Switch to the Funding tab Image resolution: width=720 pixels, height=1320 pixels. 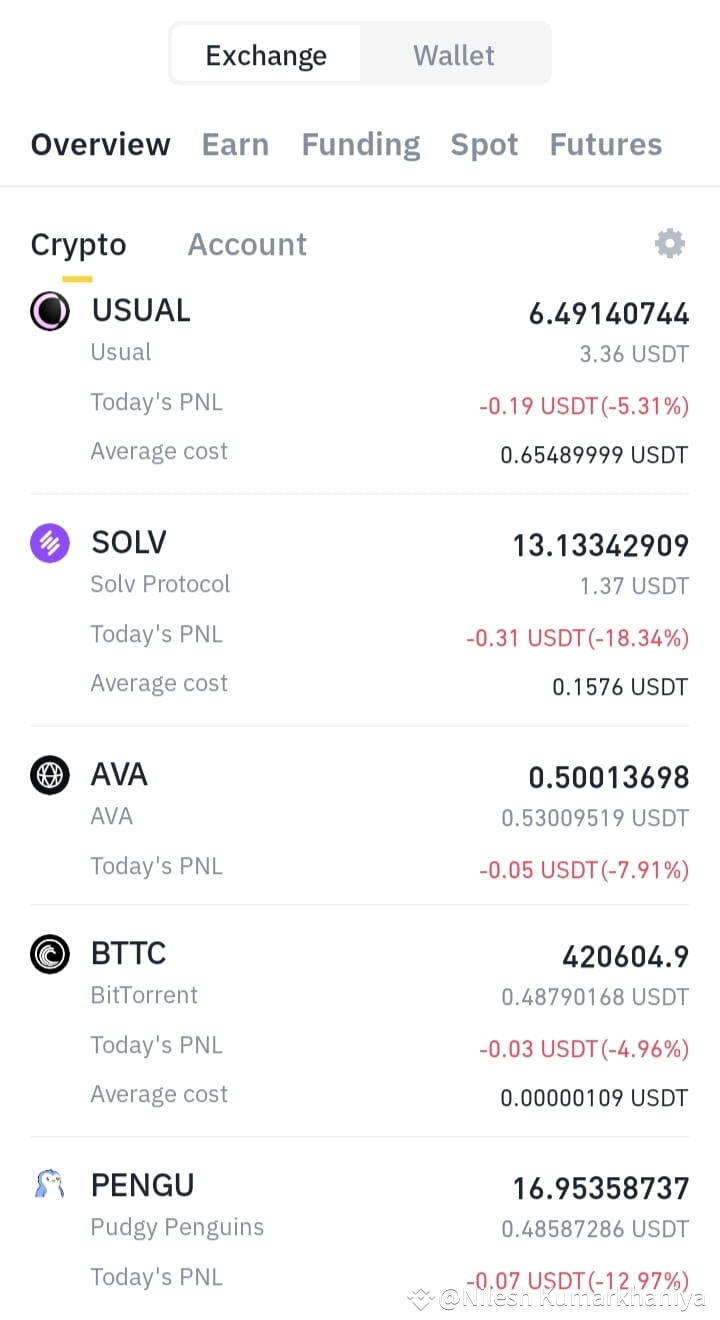[x=360, y=144]
